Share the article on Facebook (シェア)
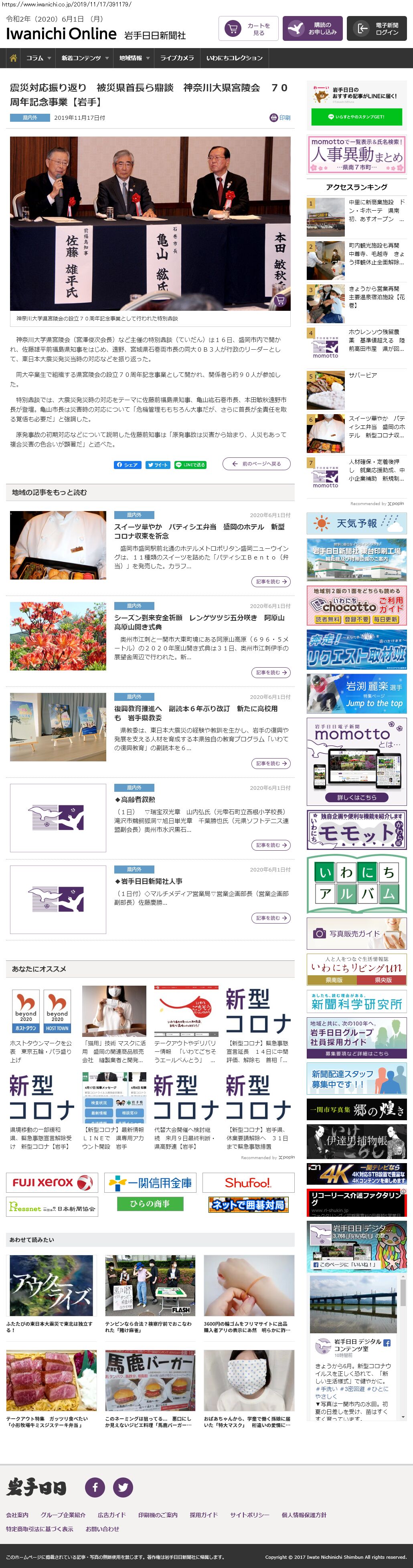Viewport: 413px width, 1568px height. click(x=128, y=465)
